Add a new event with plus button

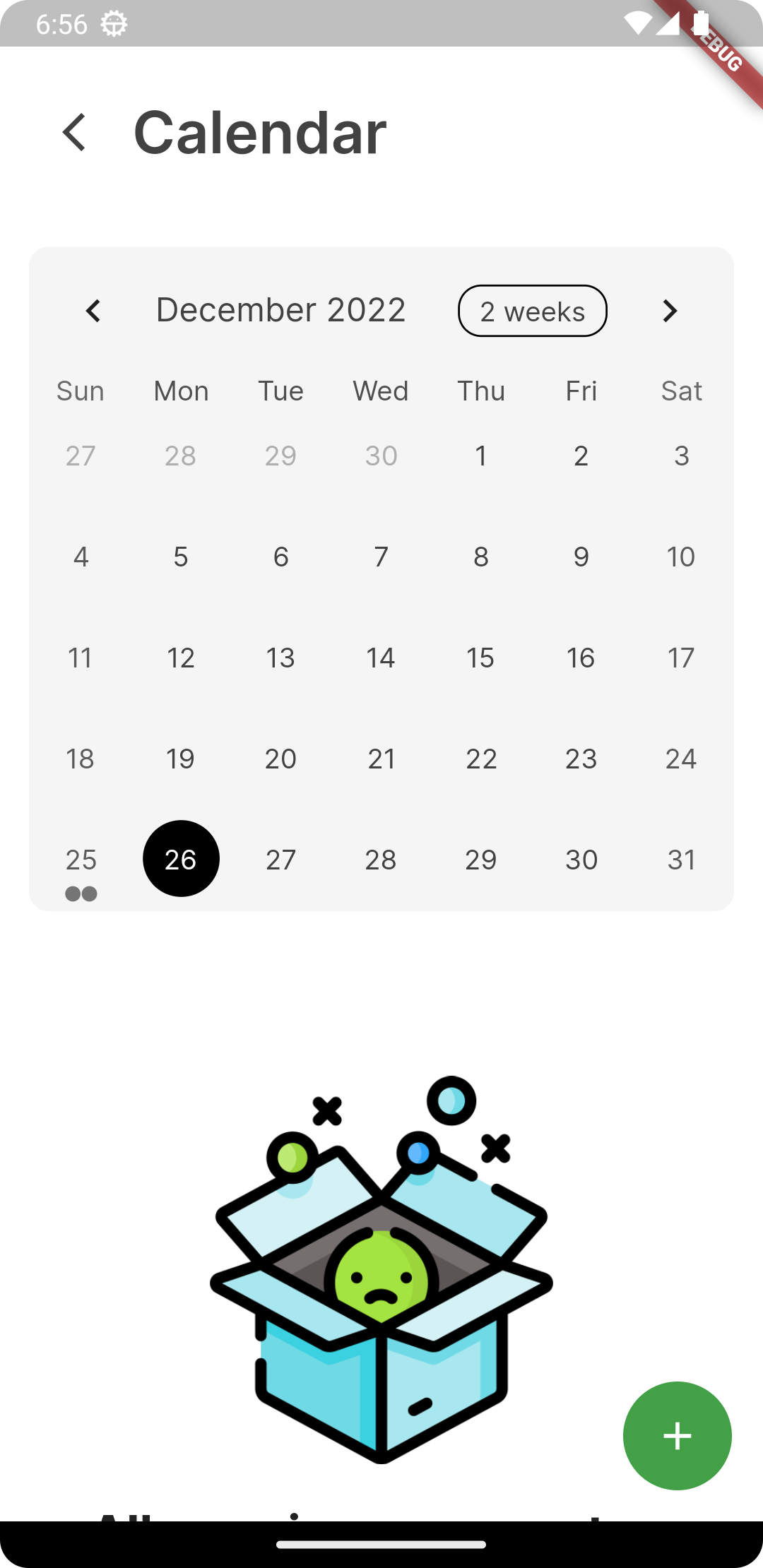pos(677,1436)
